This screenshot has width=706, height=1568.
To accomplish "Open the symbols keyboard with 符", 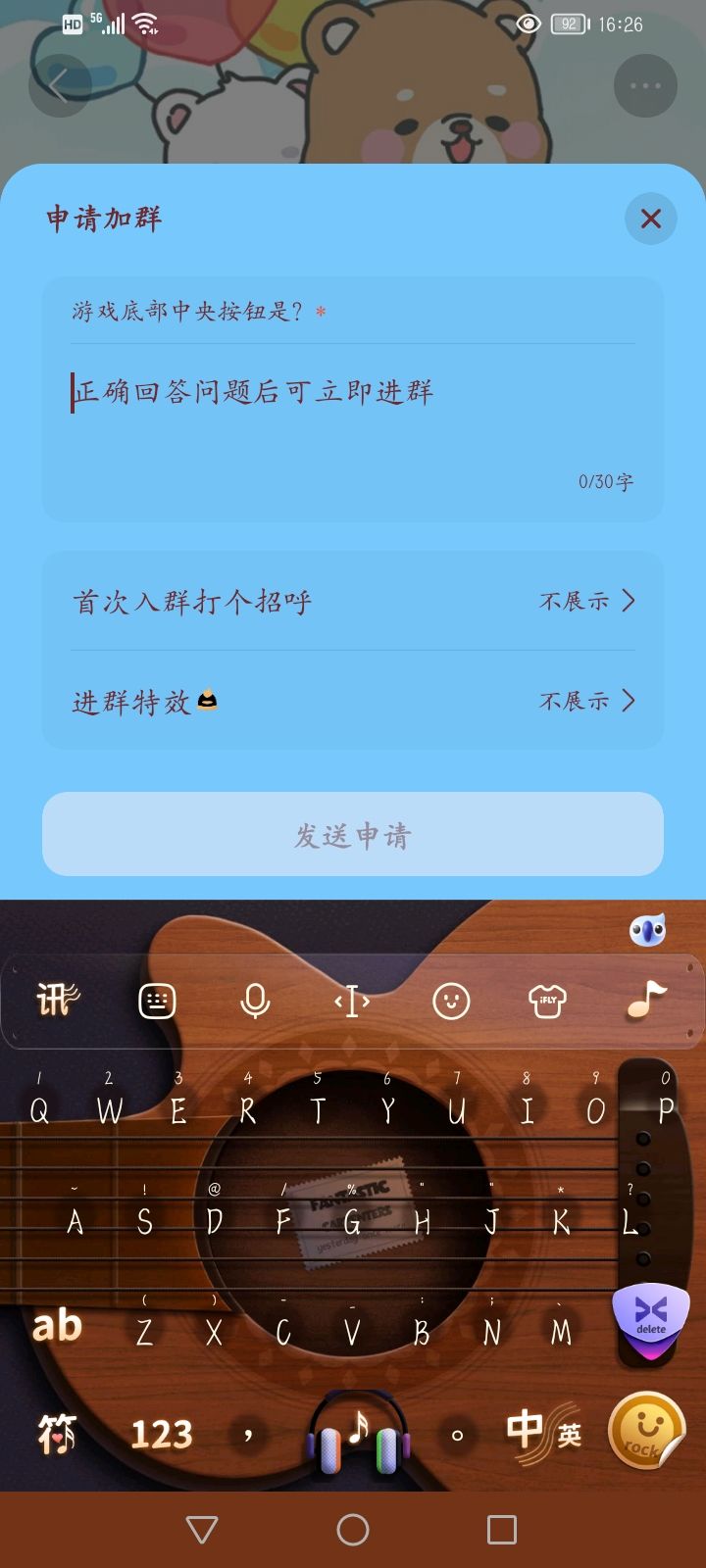I will [56, 1431].
